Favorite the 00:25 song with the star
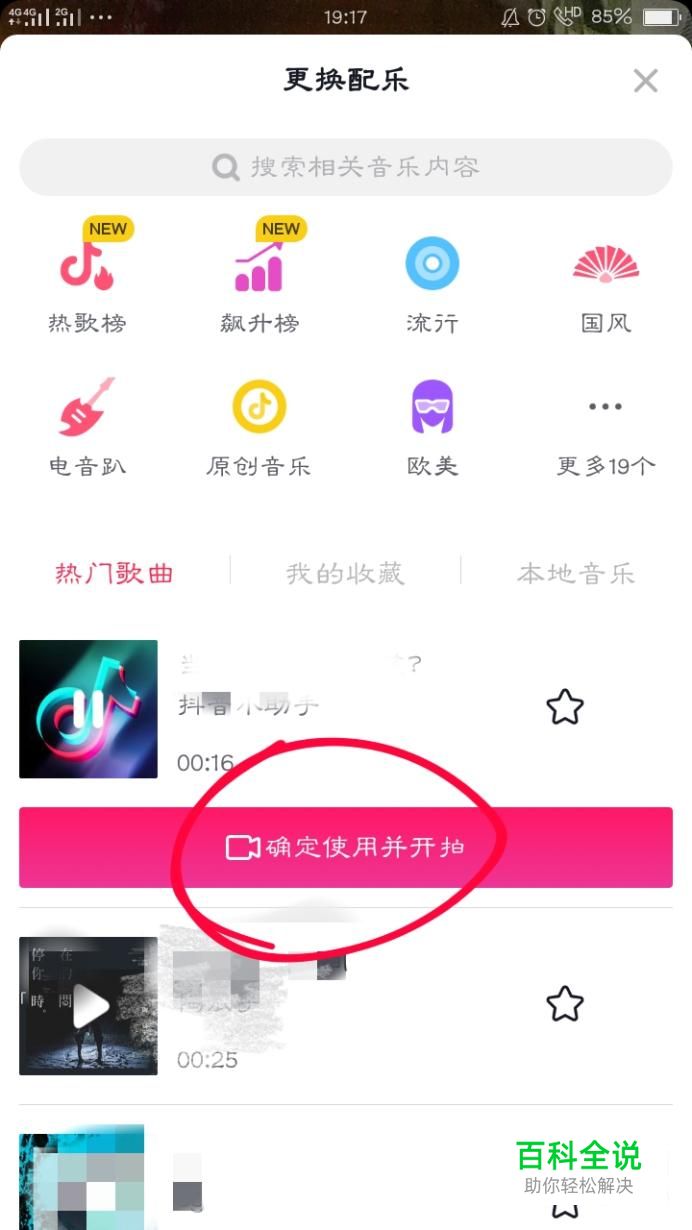This screenshot has height=1230, width=692. [x=565, y=1004]
